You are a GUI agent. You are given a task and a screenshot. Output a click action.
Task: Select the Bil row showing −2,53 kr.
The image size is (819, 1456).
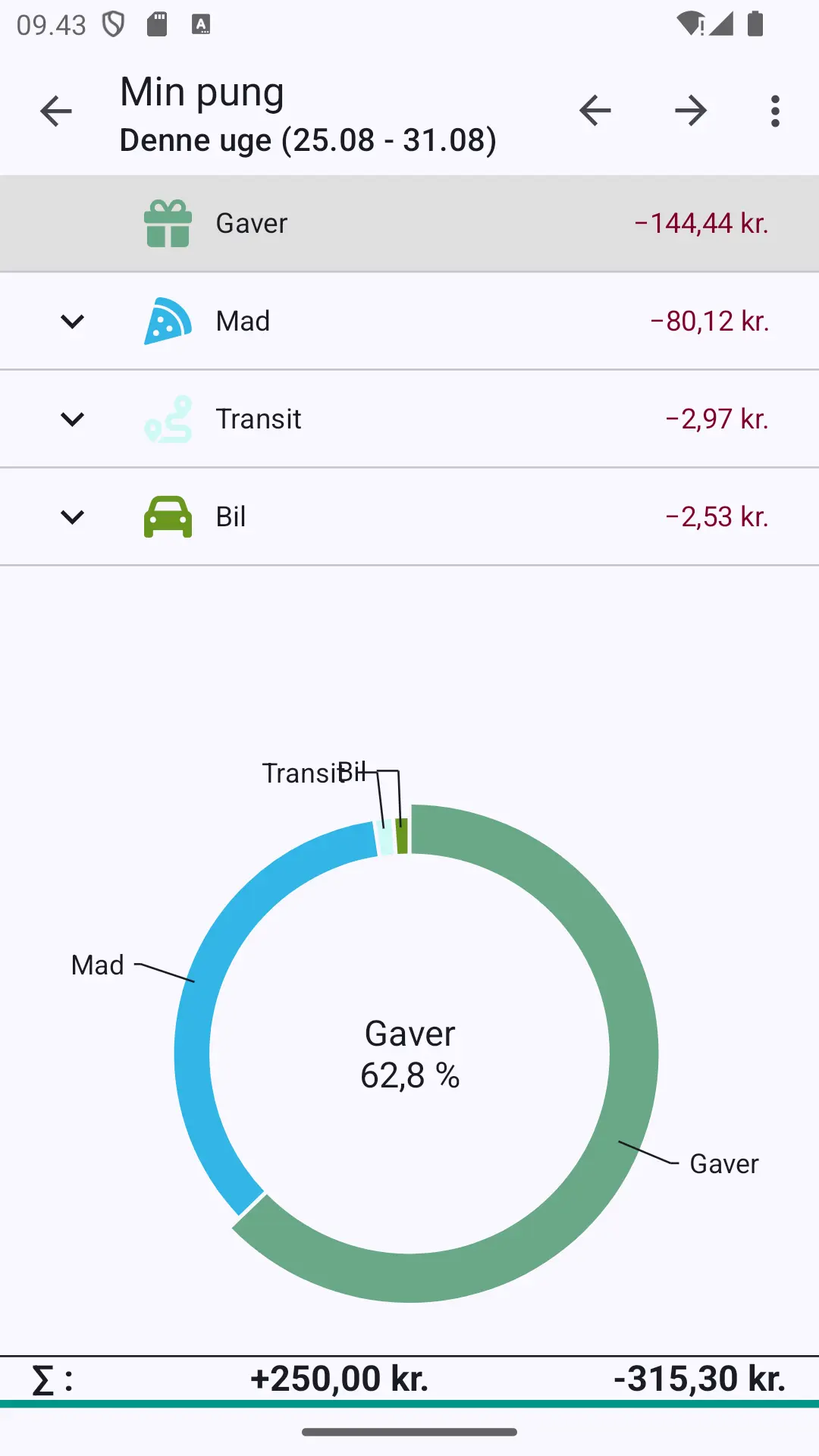coord(409,517)
